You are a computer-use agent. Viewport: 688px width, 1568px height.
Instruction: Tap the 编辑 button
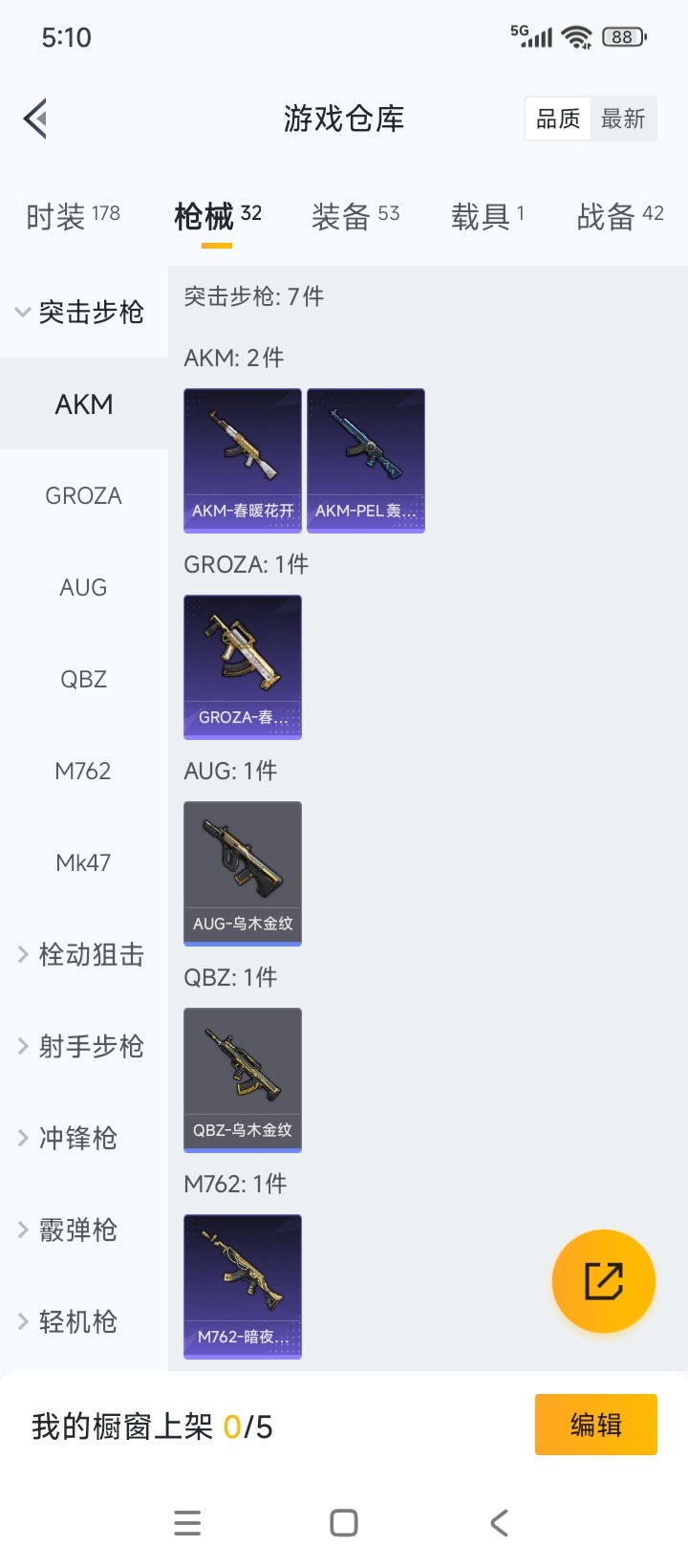point(595,1425)
